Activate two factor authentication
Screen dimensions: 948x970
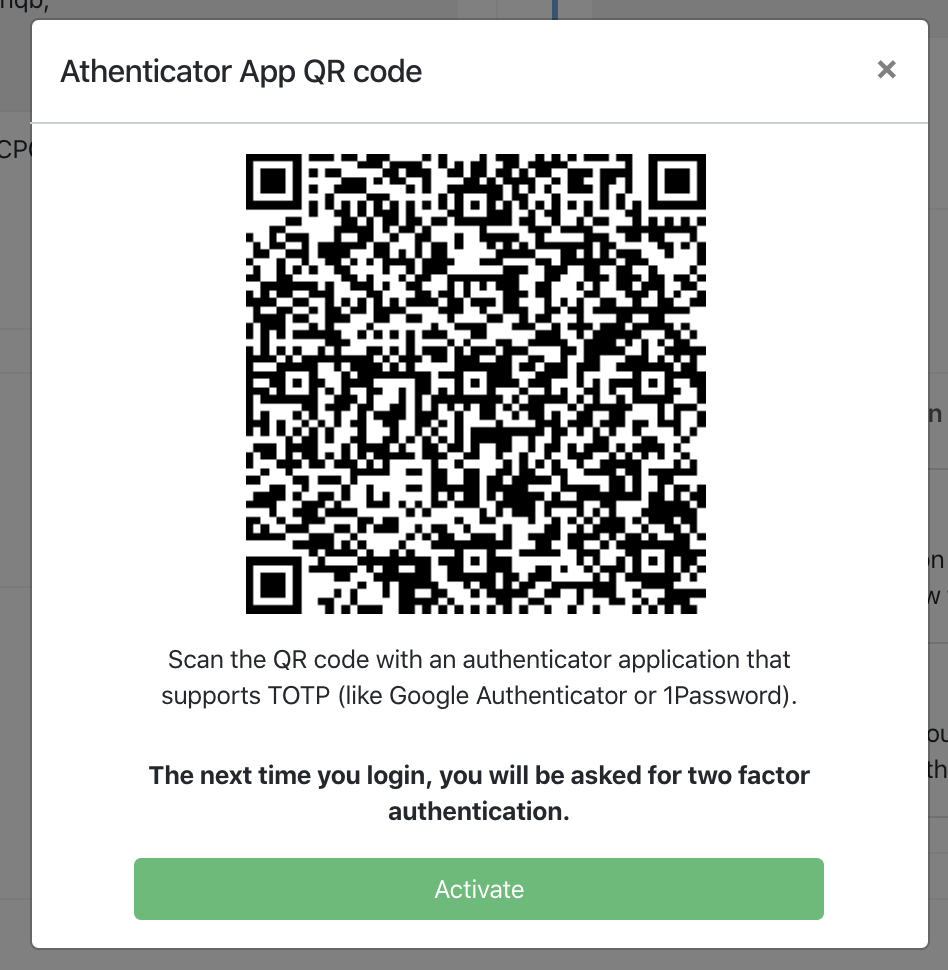tap(478, 889)
